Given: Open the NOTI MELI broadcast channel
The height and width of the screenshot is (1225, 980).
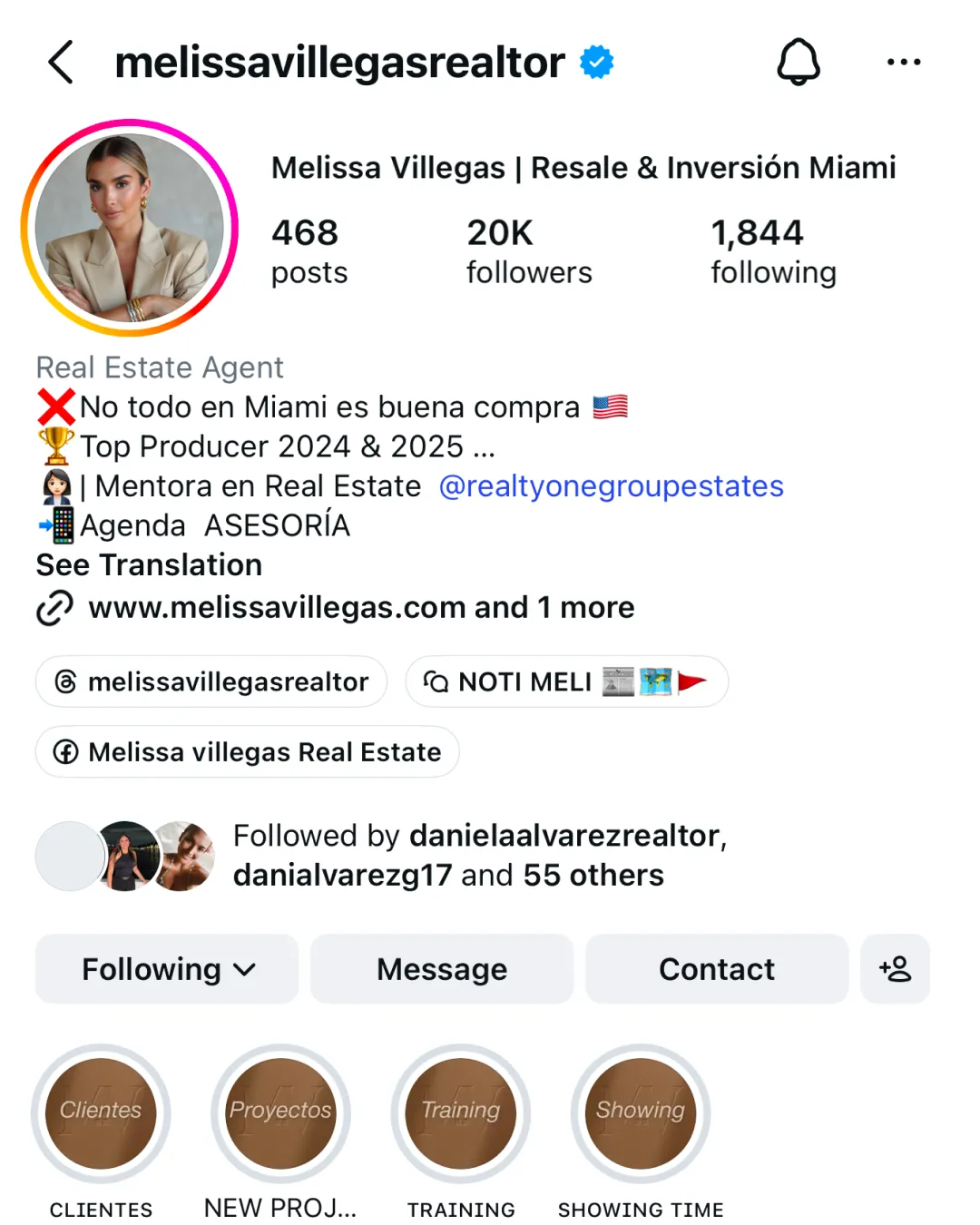Looking at the screenshot, I should 566,681.
